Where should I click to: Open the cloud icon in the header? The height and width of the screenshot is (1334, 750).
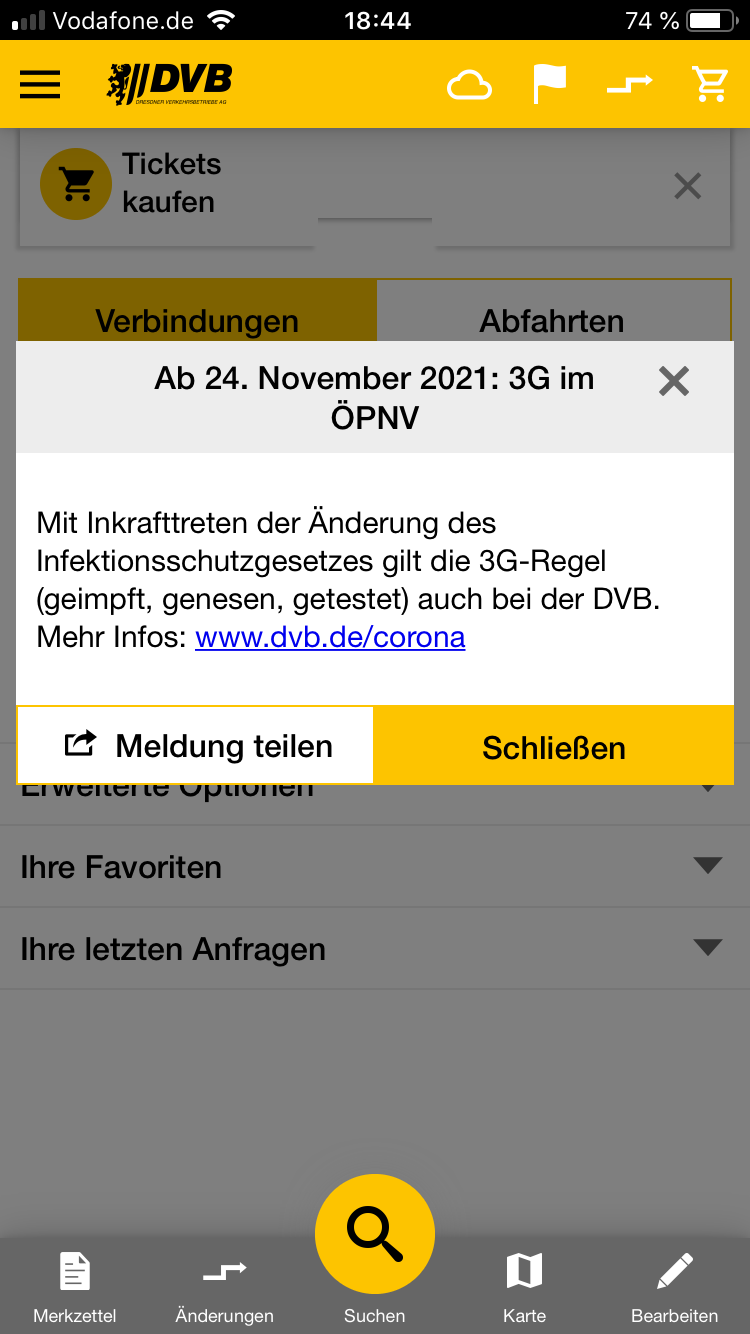pyautogui.click(x=469, y=85)
